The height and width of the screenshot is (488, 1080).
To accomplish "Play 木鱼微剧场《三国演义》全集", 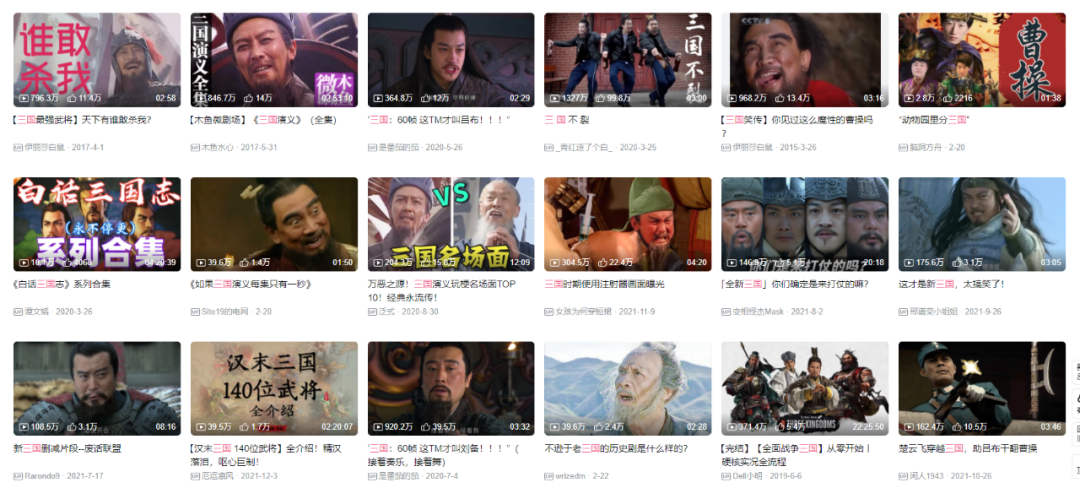I will [274, 60].
